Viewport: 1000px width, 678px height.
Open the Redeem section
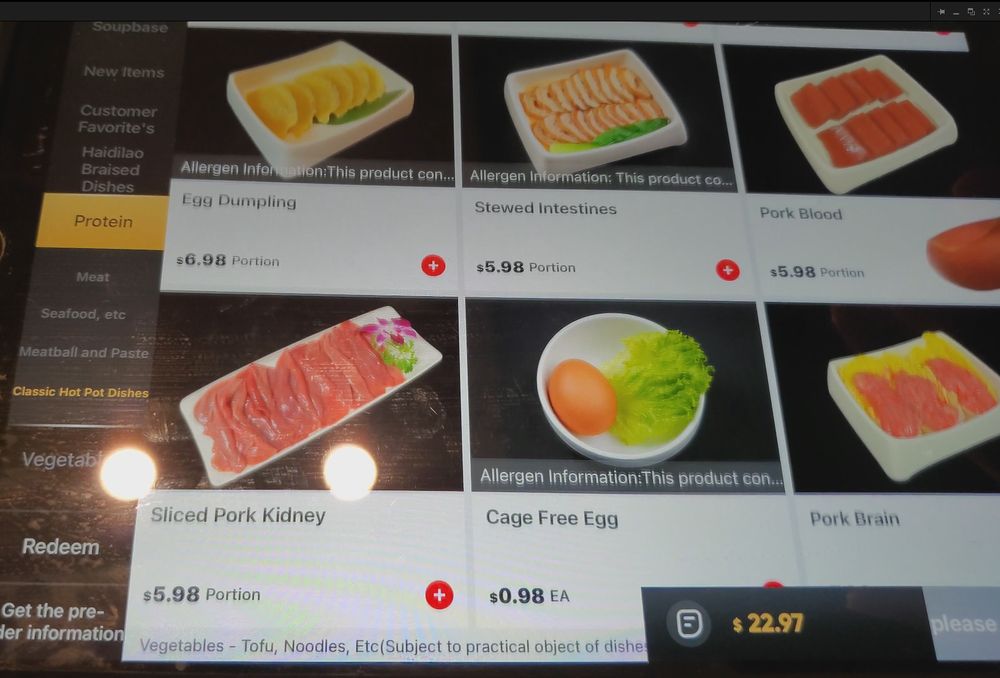coord(61,547)
